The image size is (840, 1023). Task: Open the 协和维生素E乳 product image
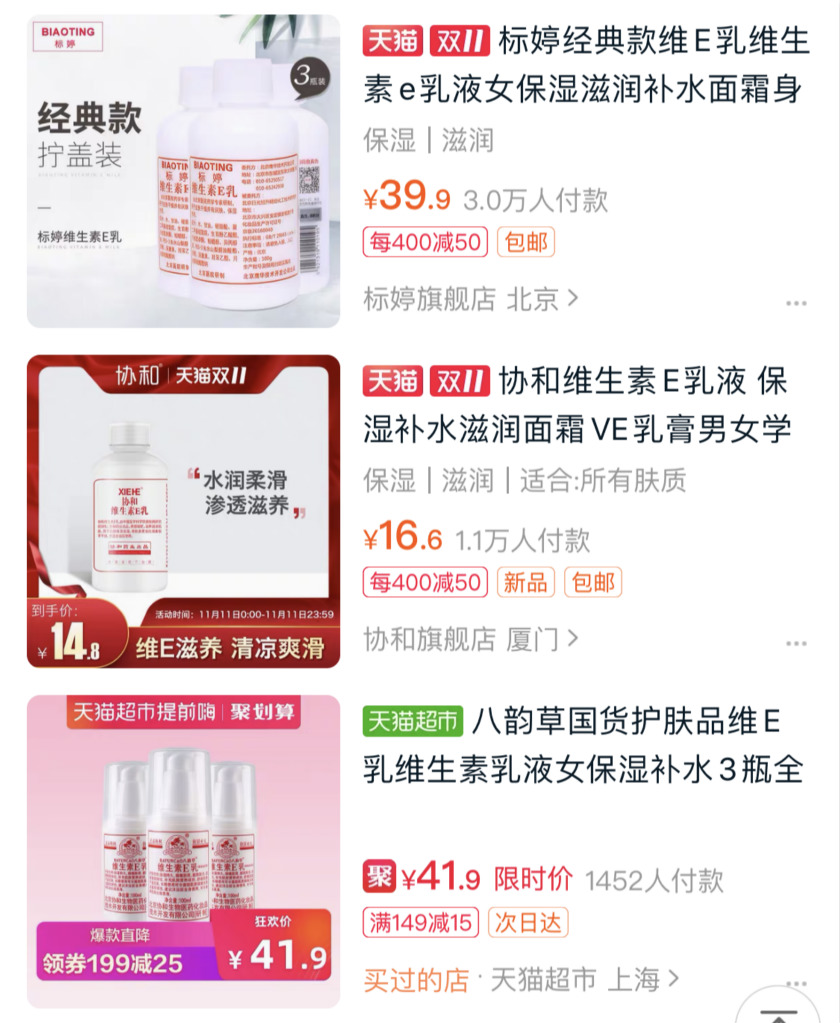183,511
